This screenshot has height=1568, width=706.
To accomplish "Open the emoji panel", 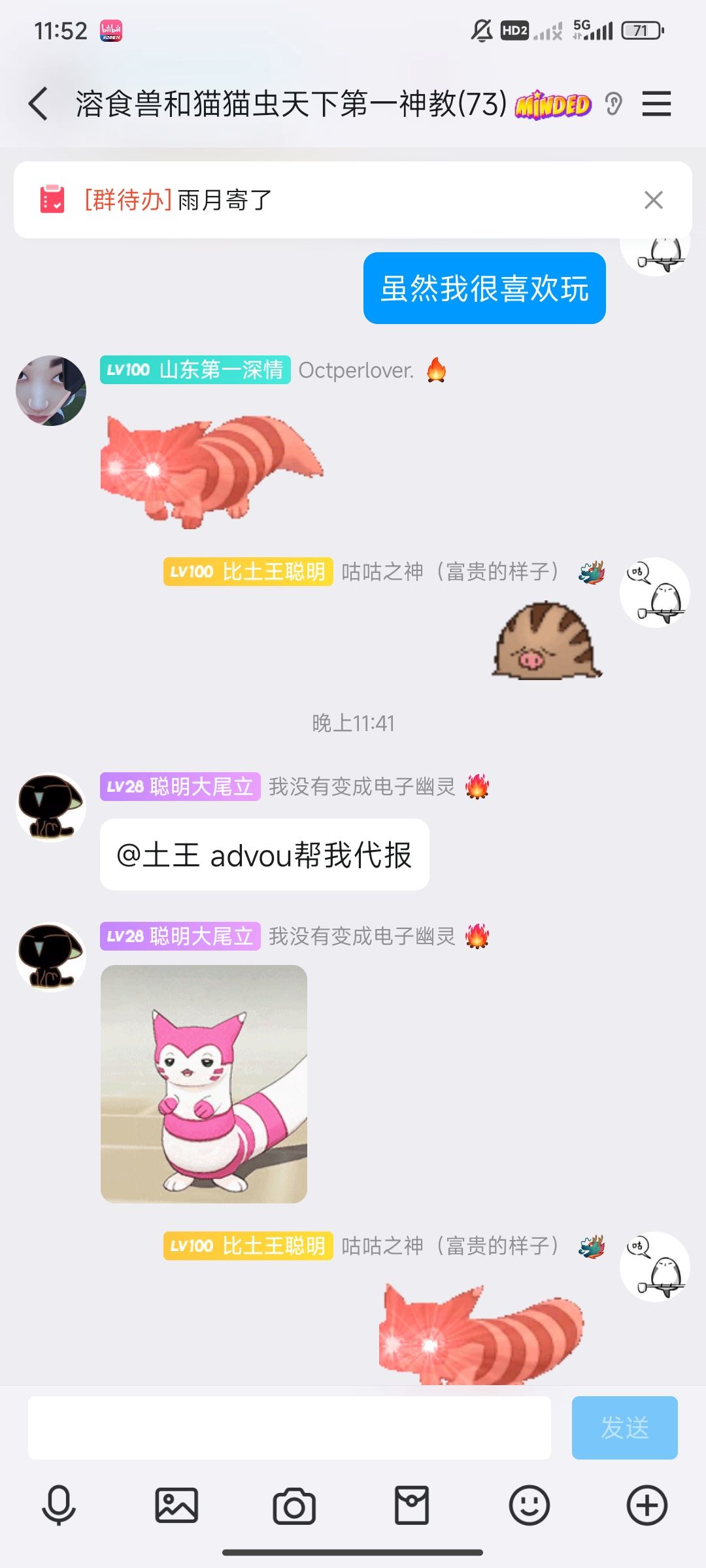I will coord(529,1505).
